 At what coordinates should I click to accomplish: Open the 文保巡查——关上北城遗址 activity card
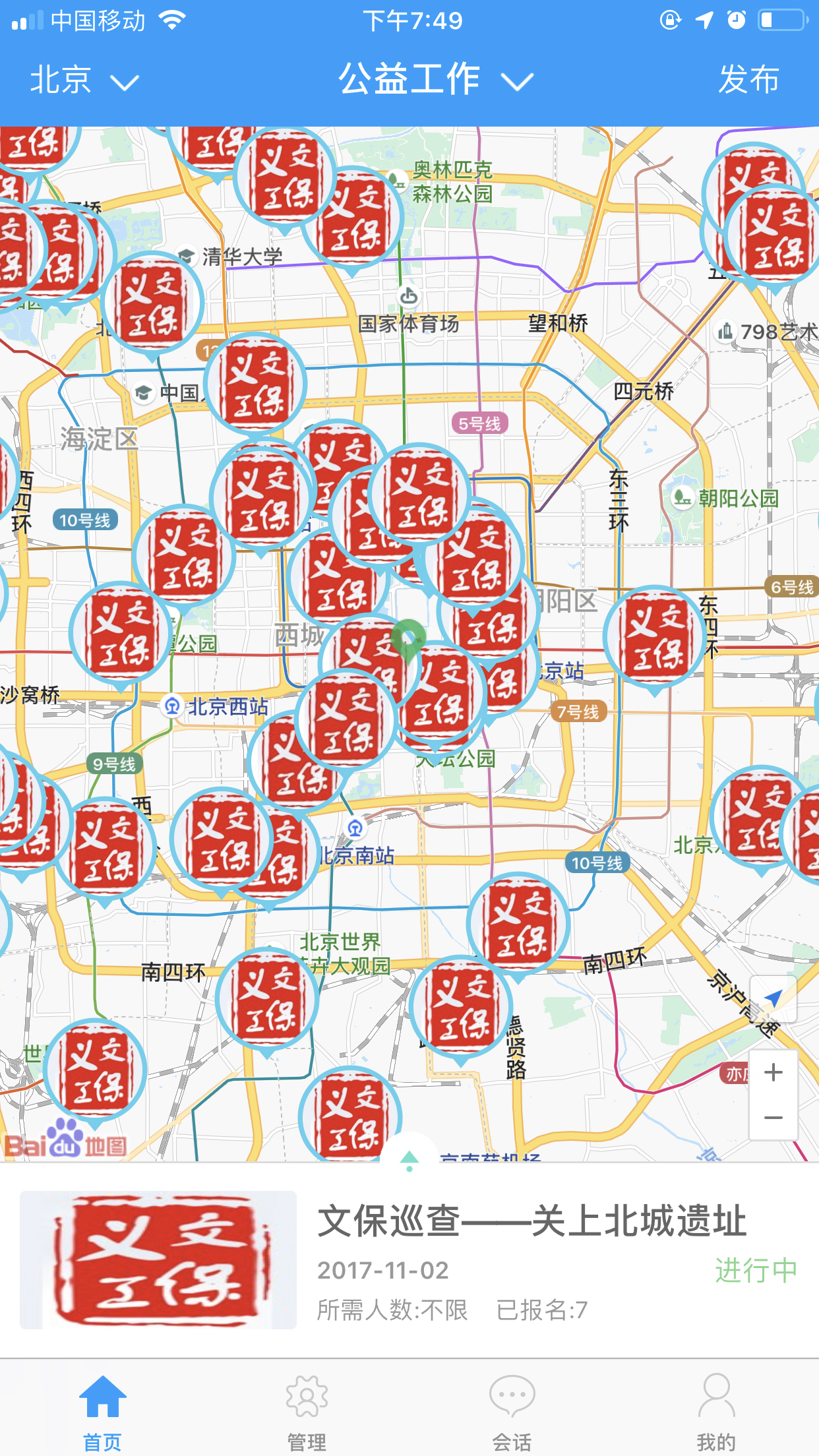pyautogui.click(x=409, y=1259)
